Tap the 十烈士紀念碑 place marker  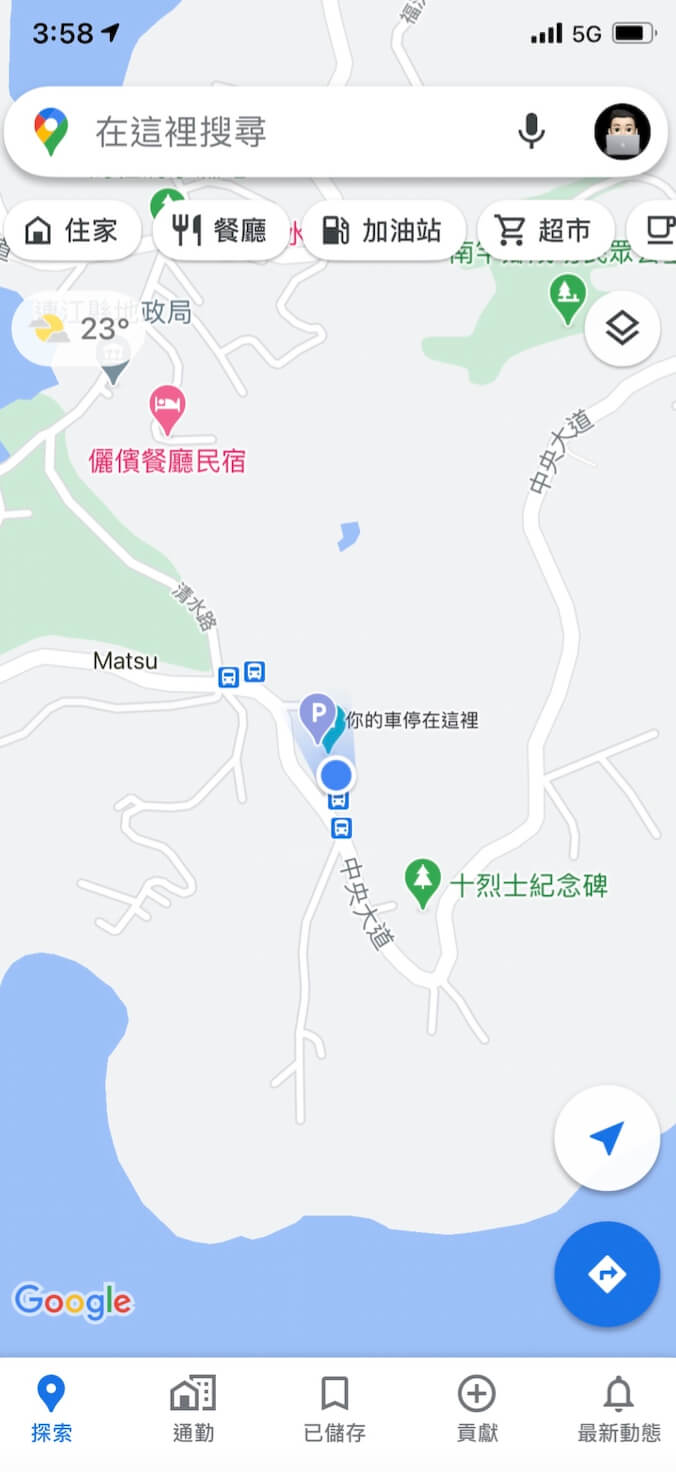pos(423,882)
